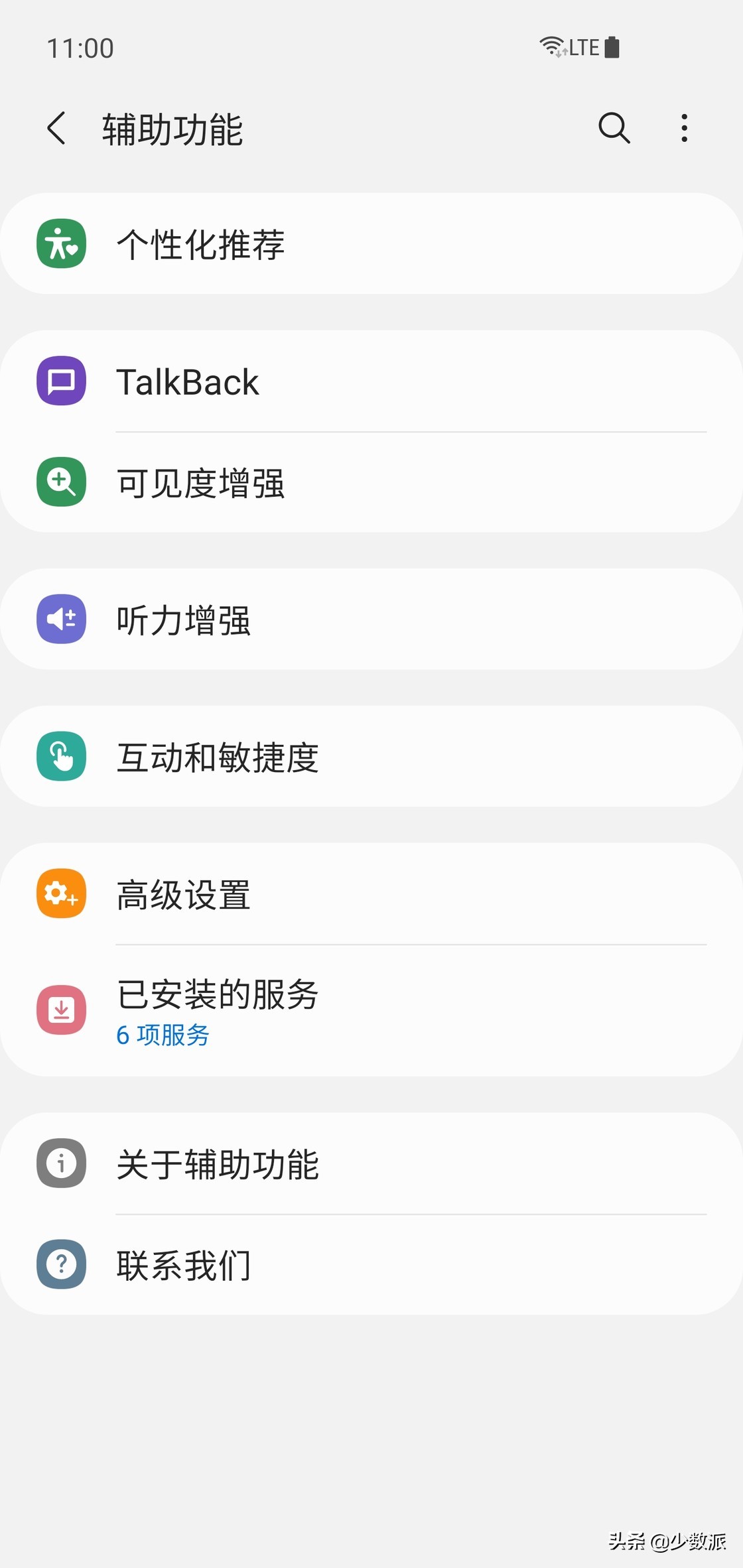The image size is (743, 1568).
Task: Tap the orange gear icon beside 高级设置
Action: click(60, 893)
